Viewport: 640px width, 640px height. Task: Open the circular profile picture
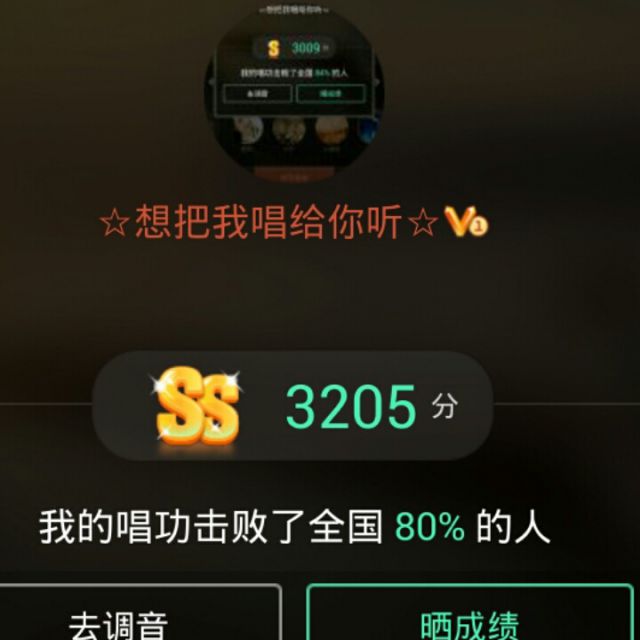coord(295,90)
